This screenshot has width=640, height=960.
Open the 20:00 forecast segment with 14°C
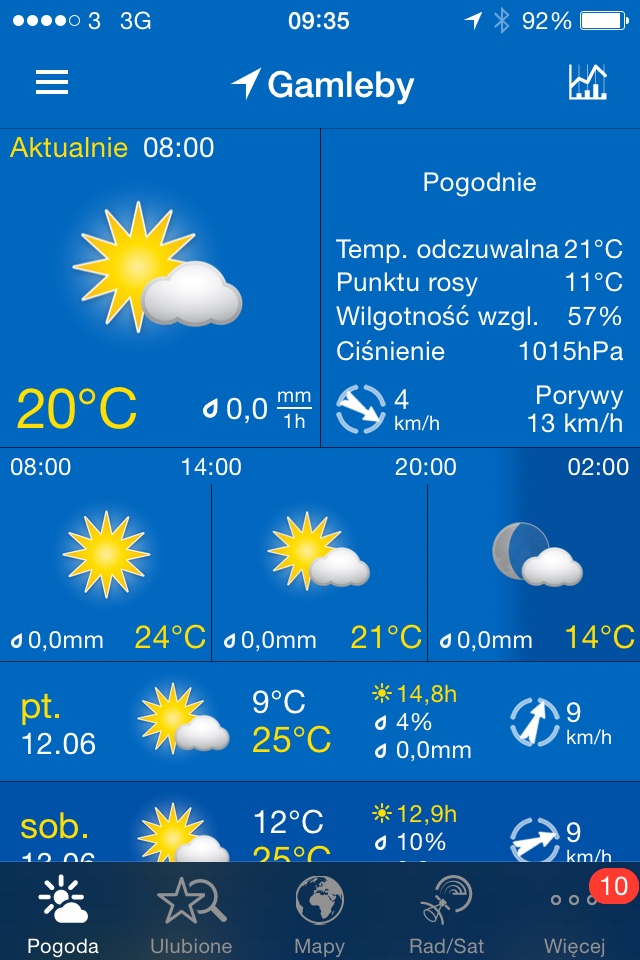[534, 570]
